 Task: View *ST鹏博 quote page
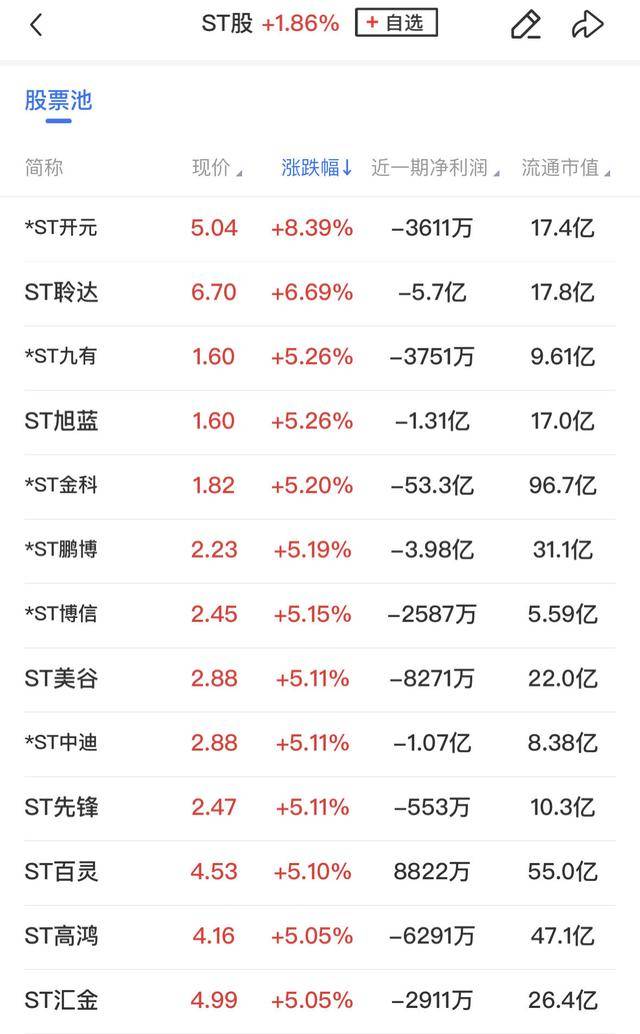point(62,549)
